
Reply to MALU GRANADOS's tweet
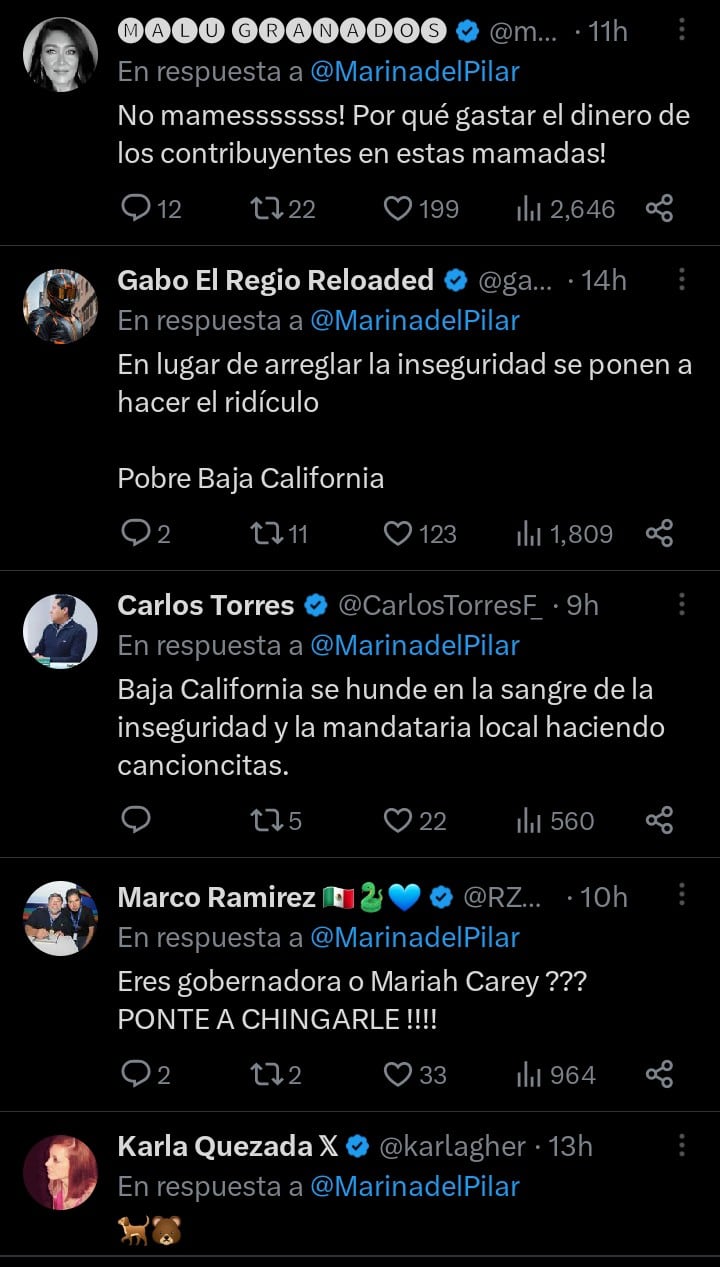tap(137, 208)
